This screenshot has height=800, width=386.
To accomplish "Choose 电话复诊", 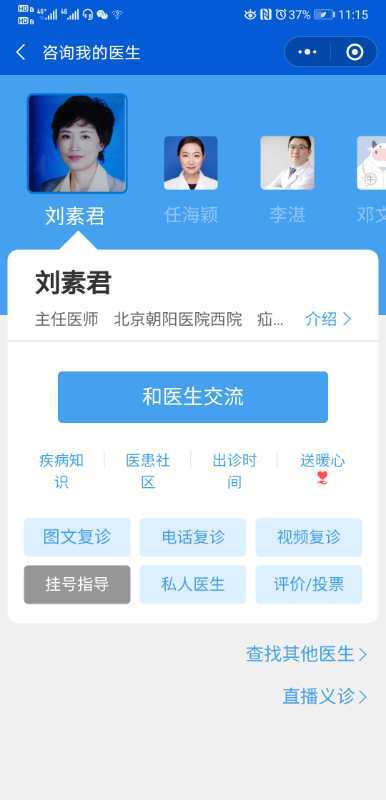I will point(193,537).
